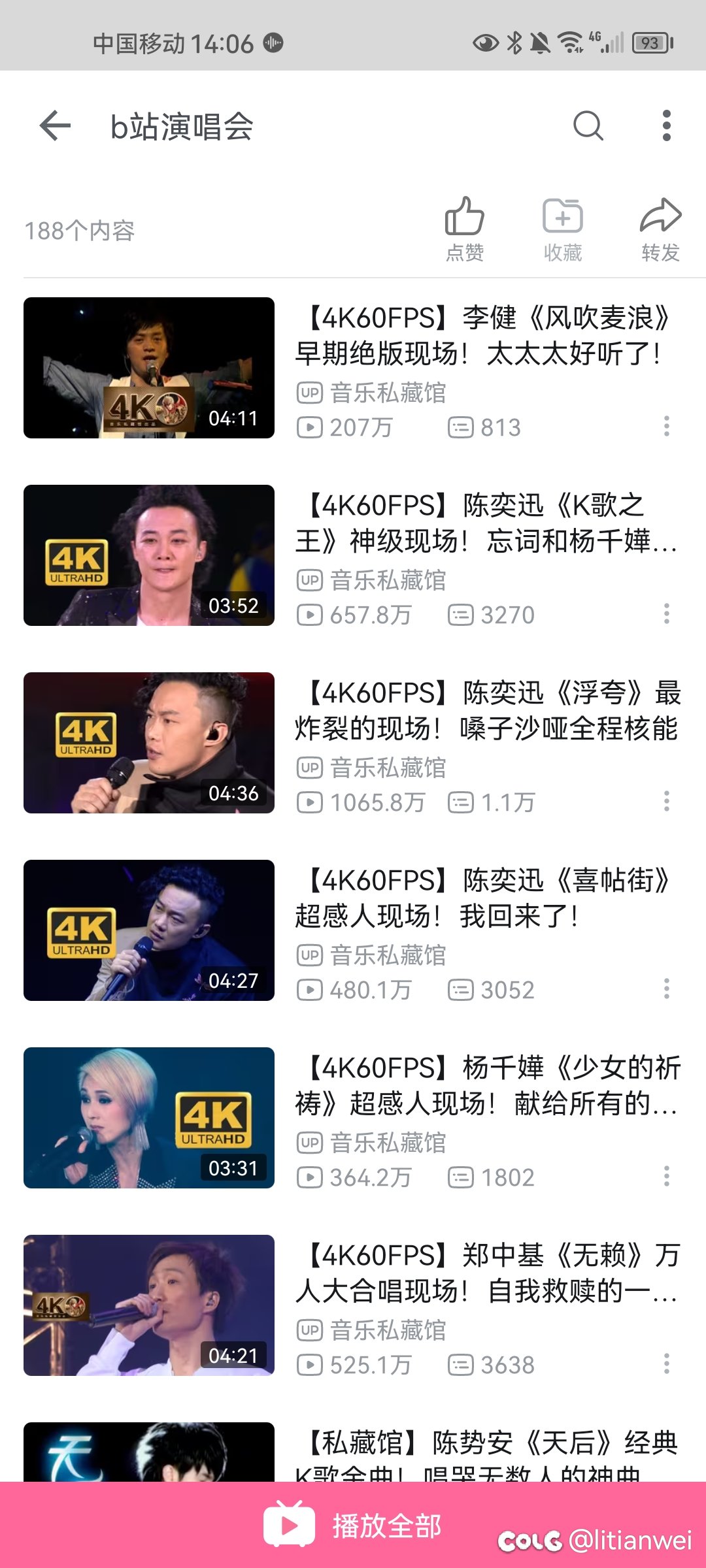706x1568 pixels.
Task: Go back using the top-left arrow
Action: tap(55, 126)
